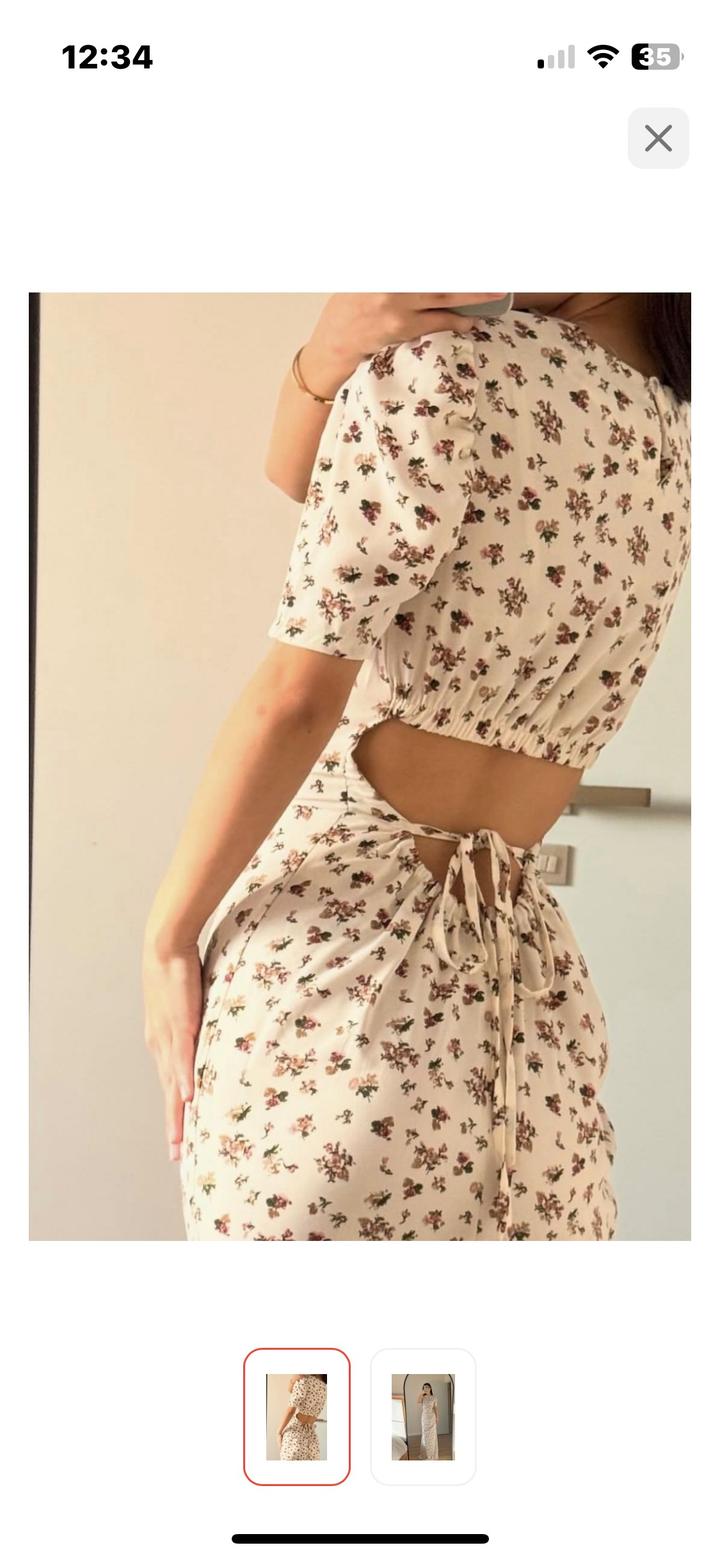Switch to the full-length dress thumbnail
This screenshot has height=1559, width=720.
tap(423, 1415)
